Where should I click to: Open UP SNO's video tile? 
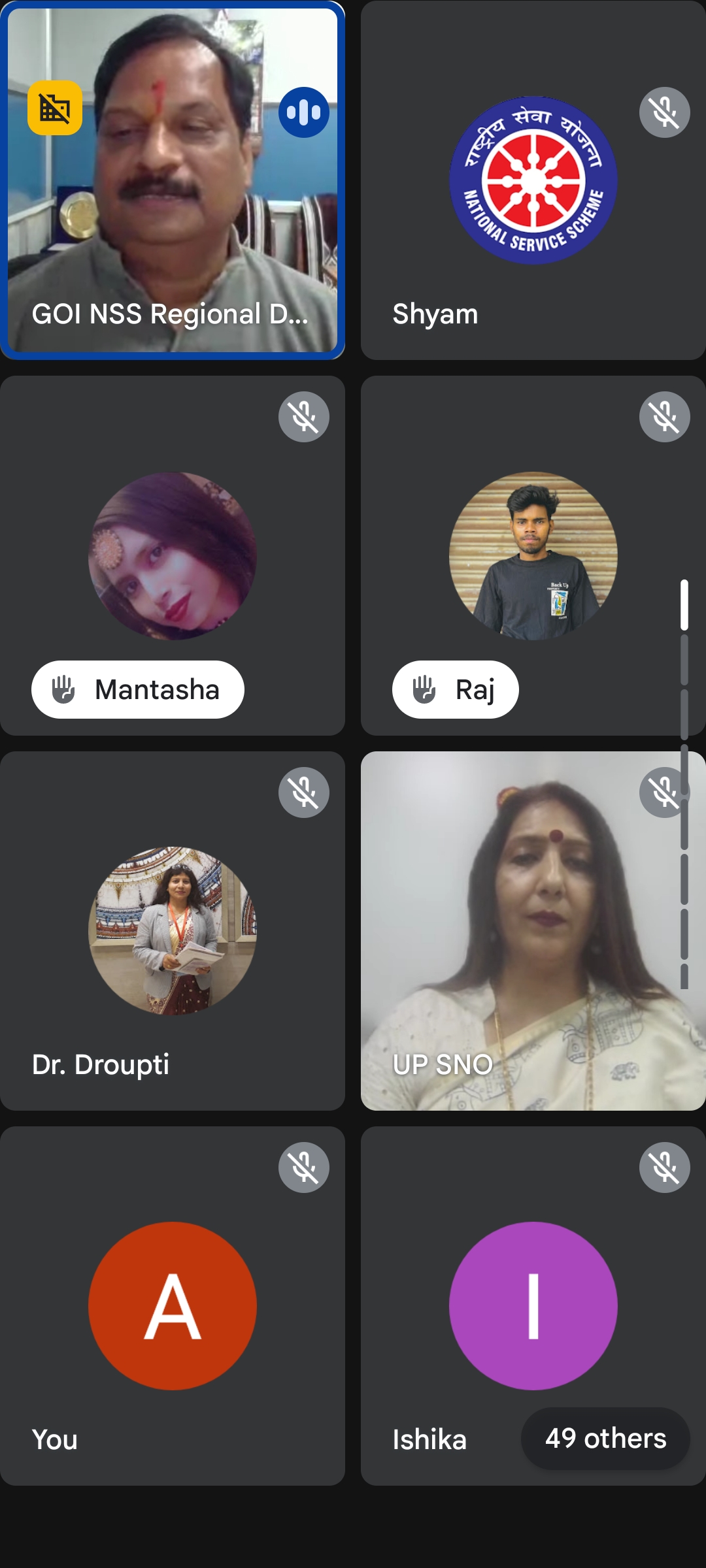click(x=533, y=931)
